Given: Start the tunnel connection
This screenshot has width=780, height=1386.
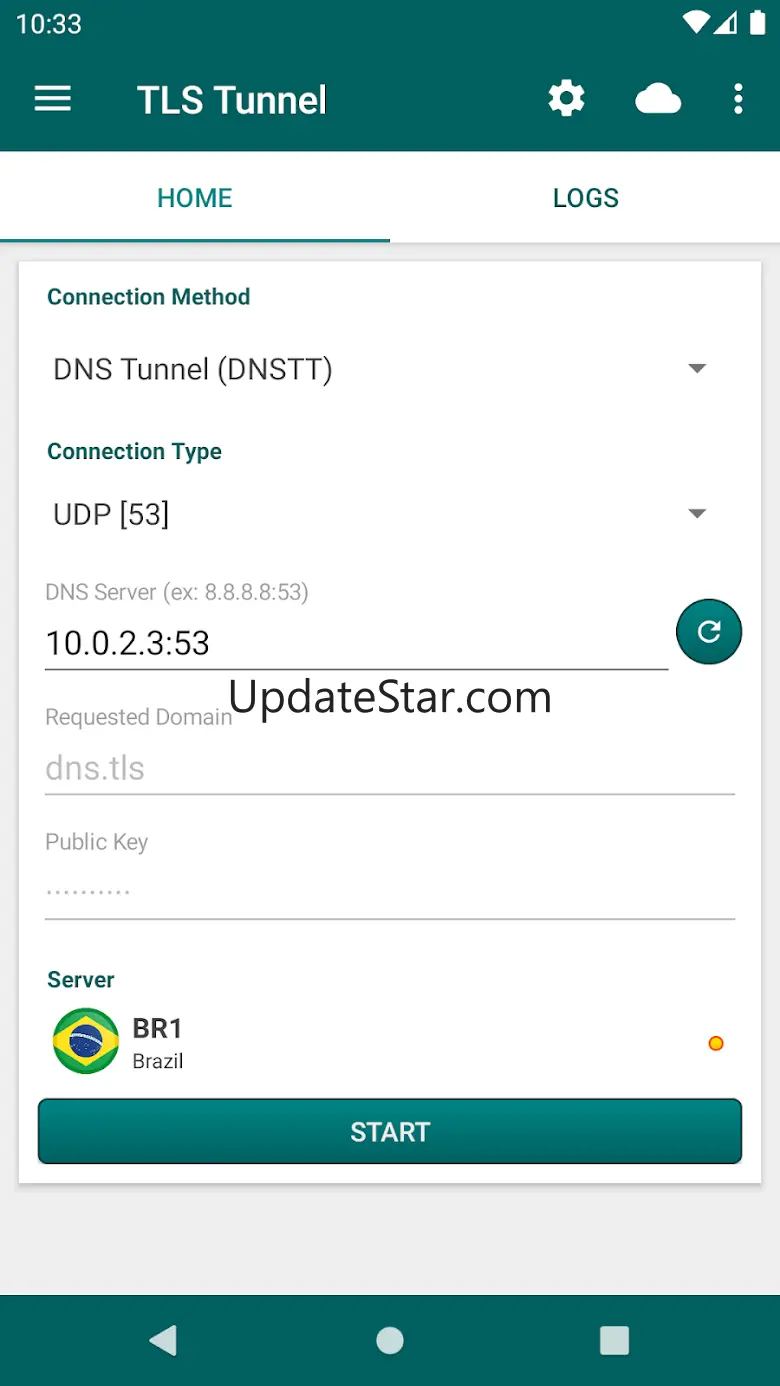Looking at the screenshot, I should pyautogui.click(x=390, y=1131).
